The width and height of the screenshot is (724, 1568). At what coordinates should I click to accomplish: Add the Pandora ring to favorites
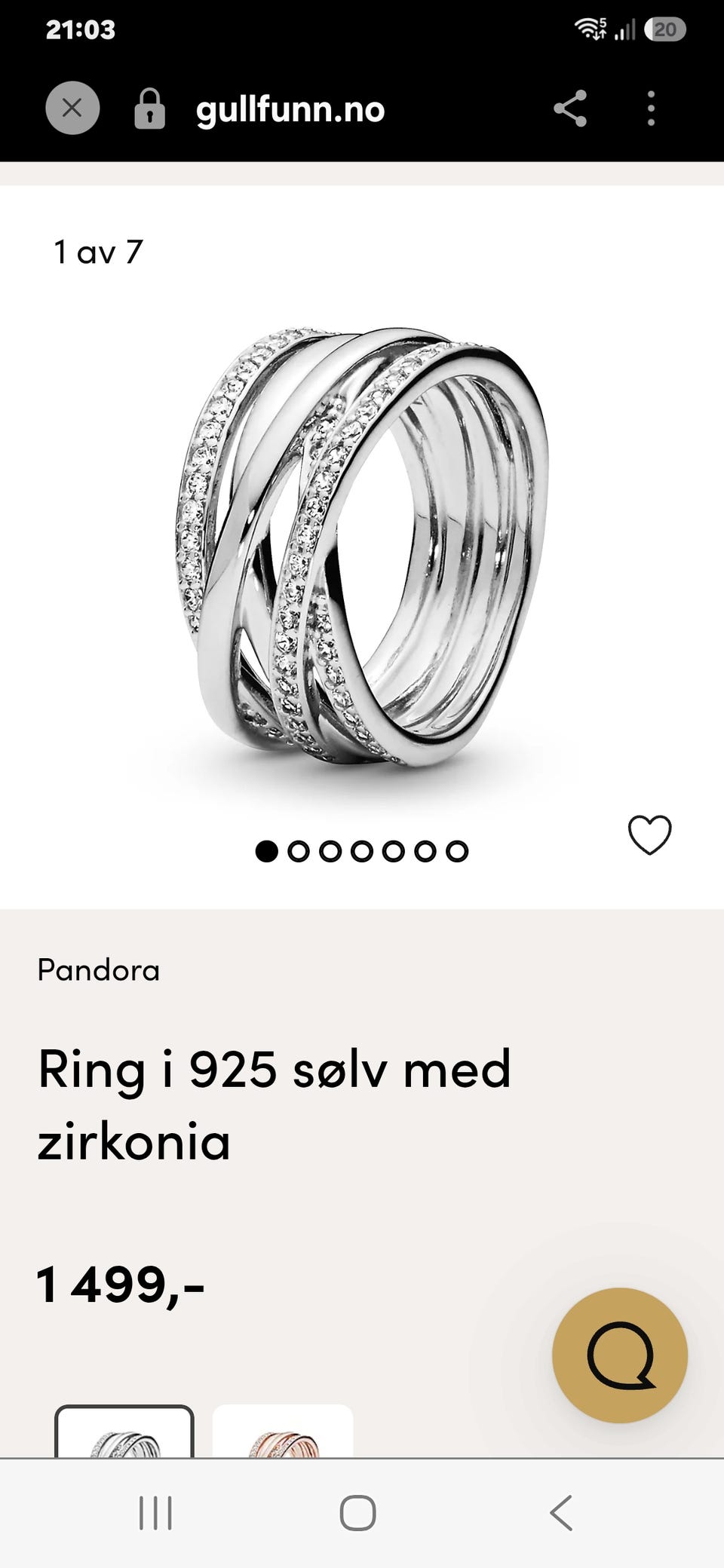tap(650, 835)
